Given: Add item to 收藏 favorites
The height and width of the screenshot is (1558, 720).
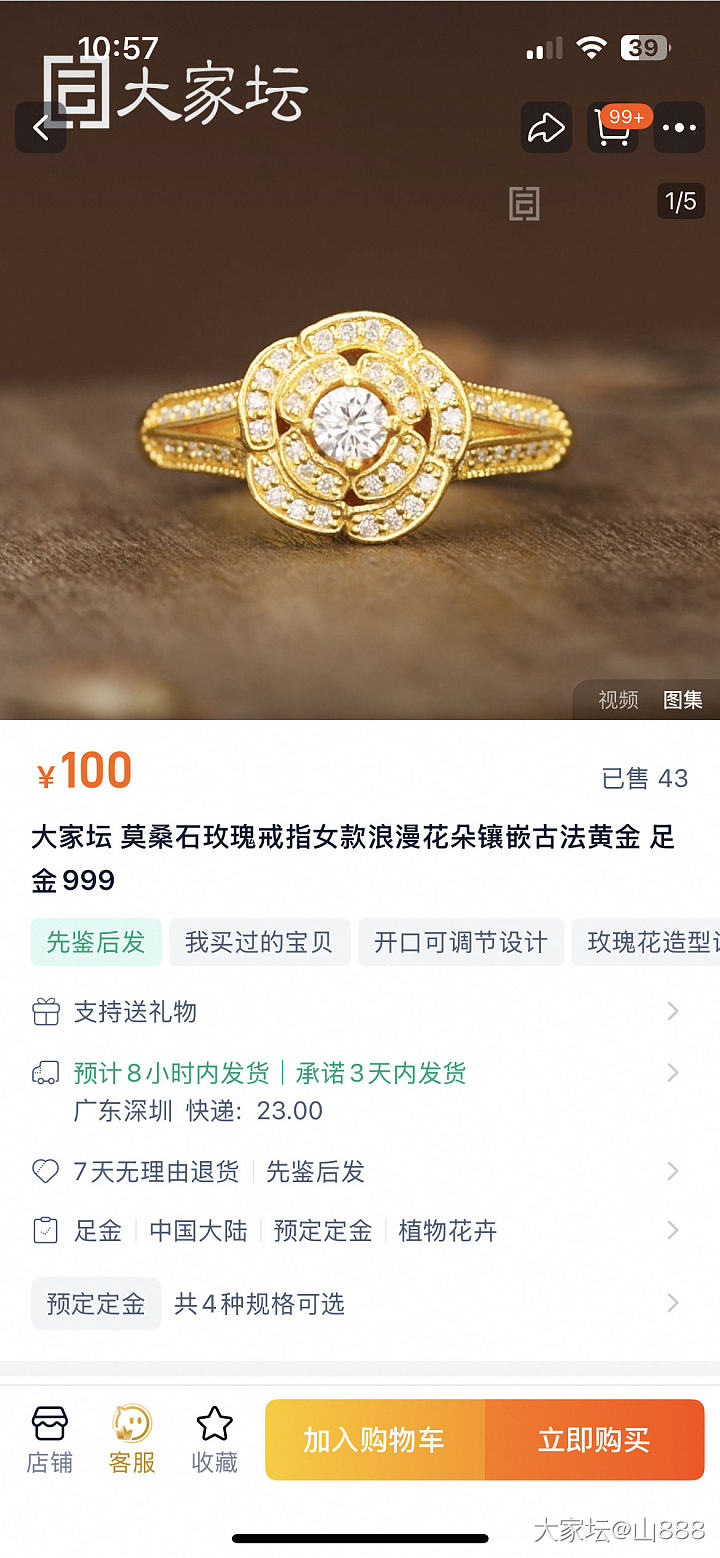Looking at the screenshot, I should click(214, 1440).
